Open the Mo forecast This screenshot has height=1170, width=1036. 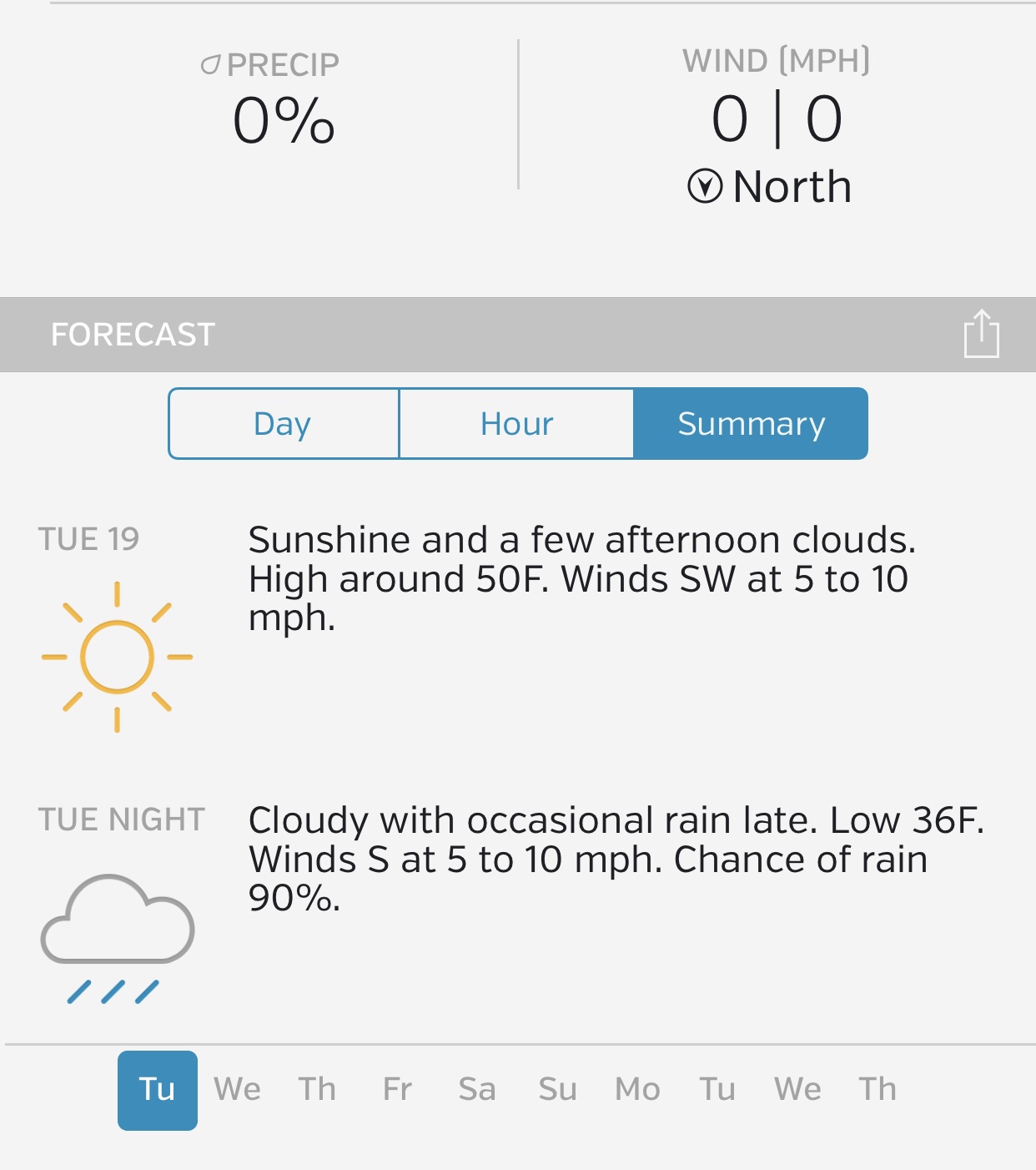coord(637,1090)
